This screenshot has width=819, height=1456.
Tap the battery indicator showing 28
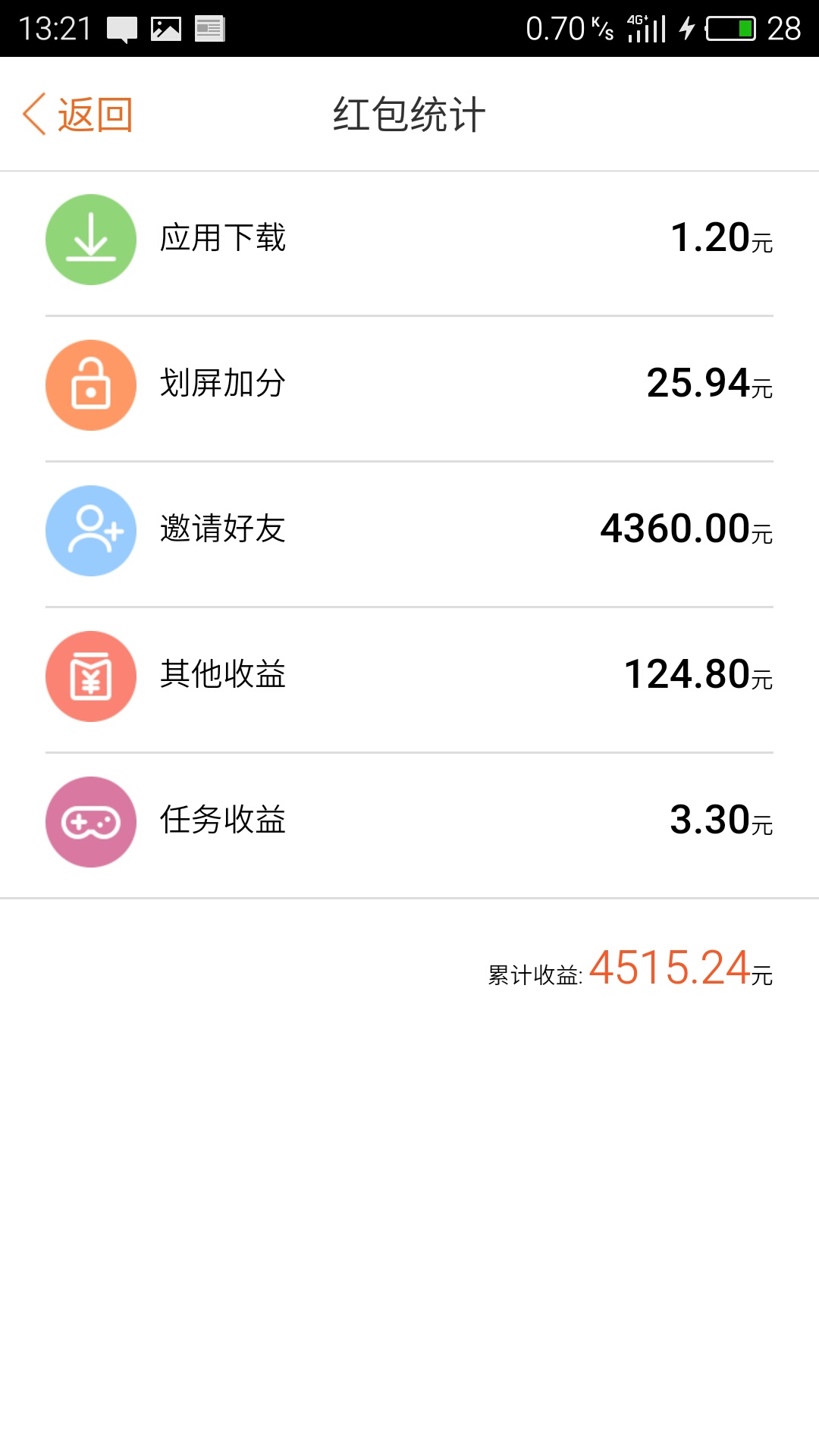pos(730,29)
